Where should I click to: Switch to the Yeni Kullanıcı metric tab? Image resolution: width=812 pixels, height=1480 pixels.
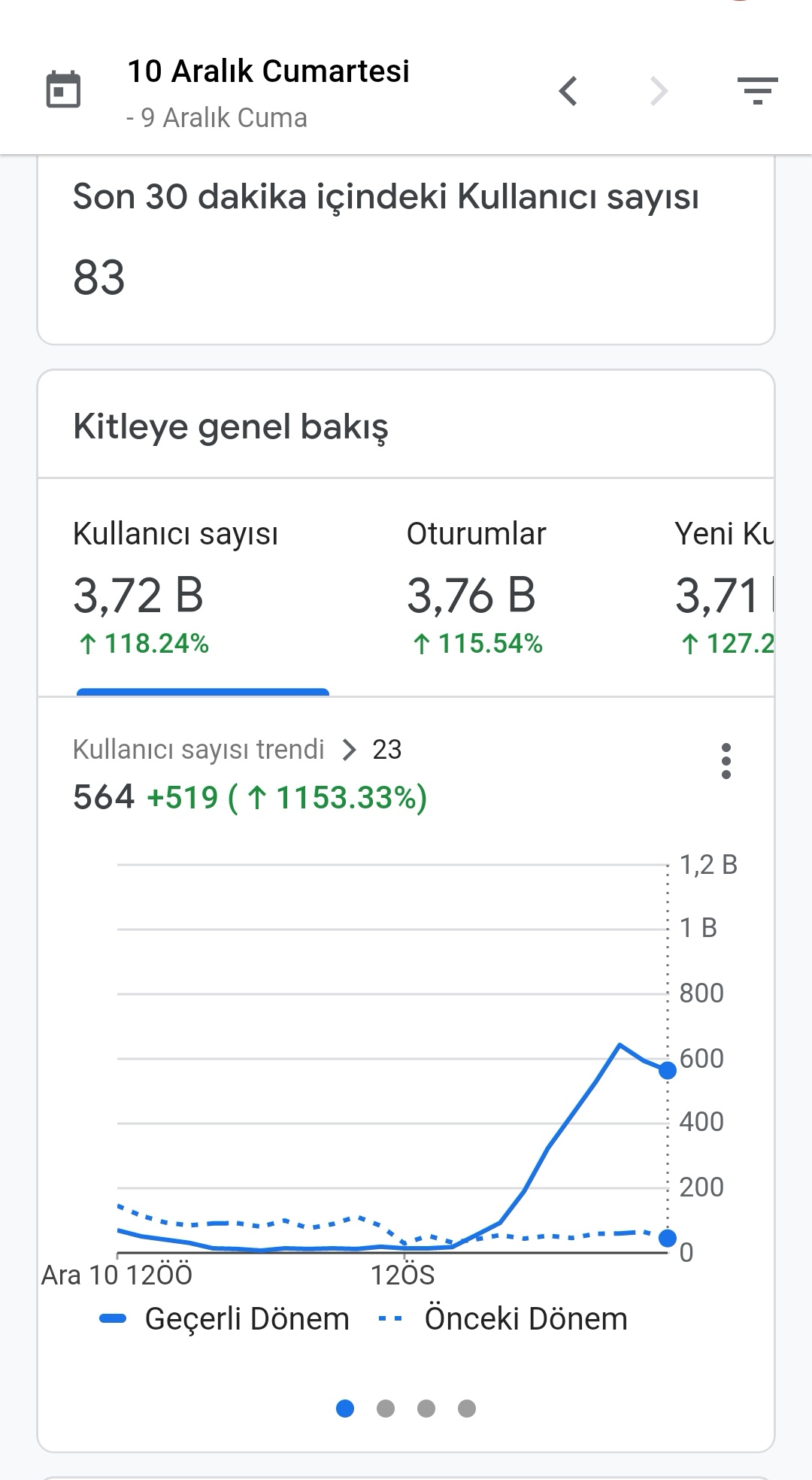click(723, 588)
